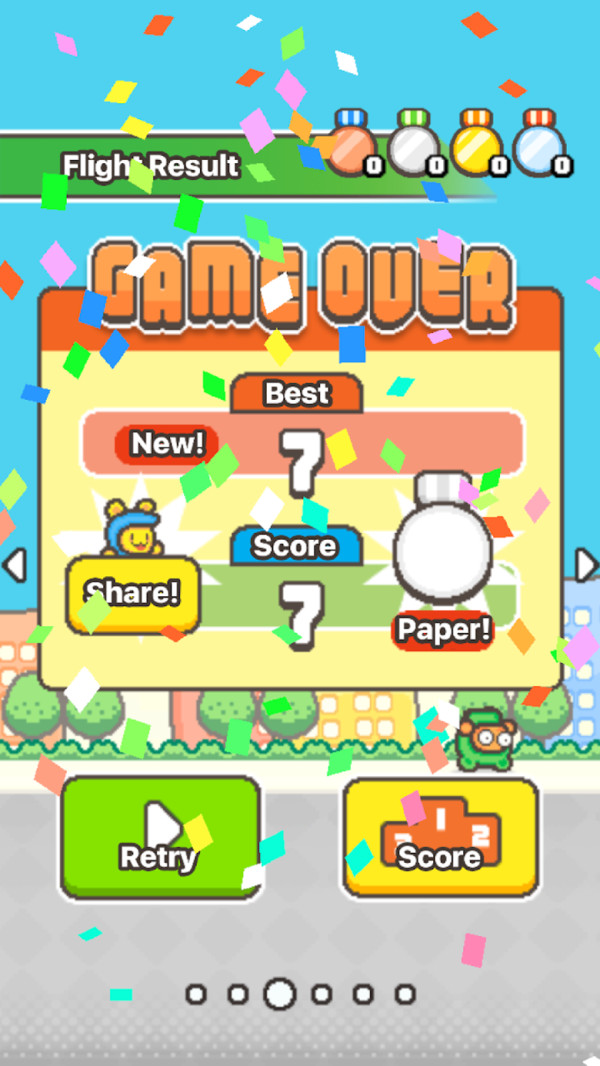
Task: Share the flight result
Action: click(x=132, y=594)
